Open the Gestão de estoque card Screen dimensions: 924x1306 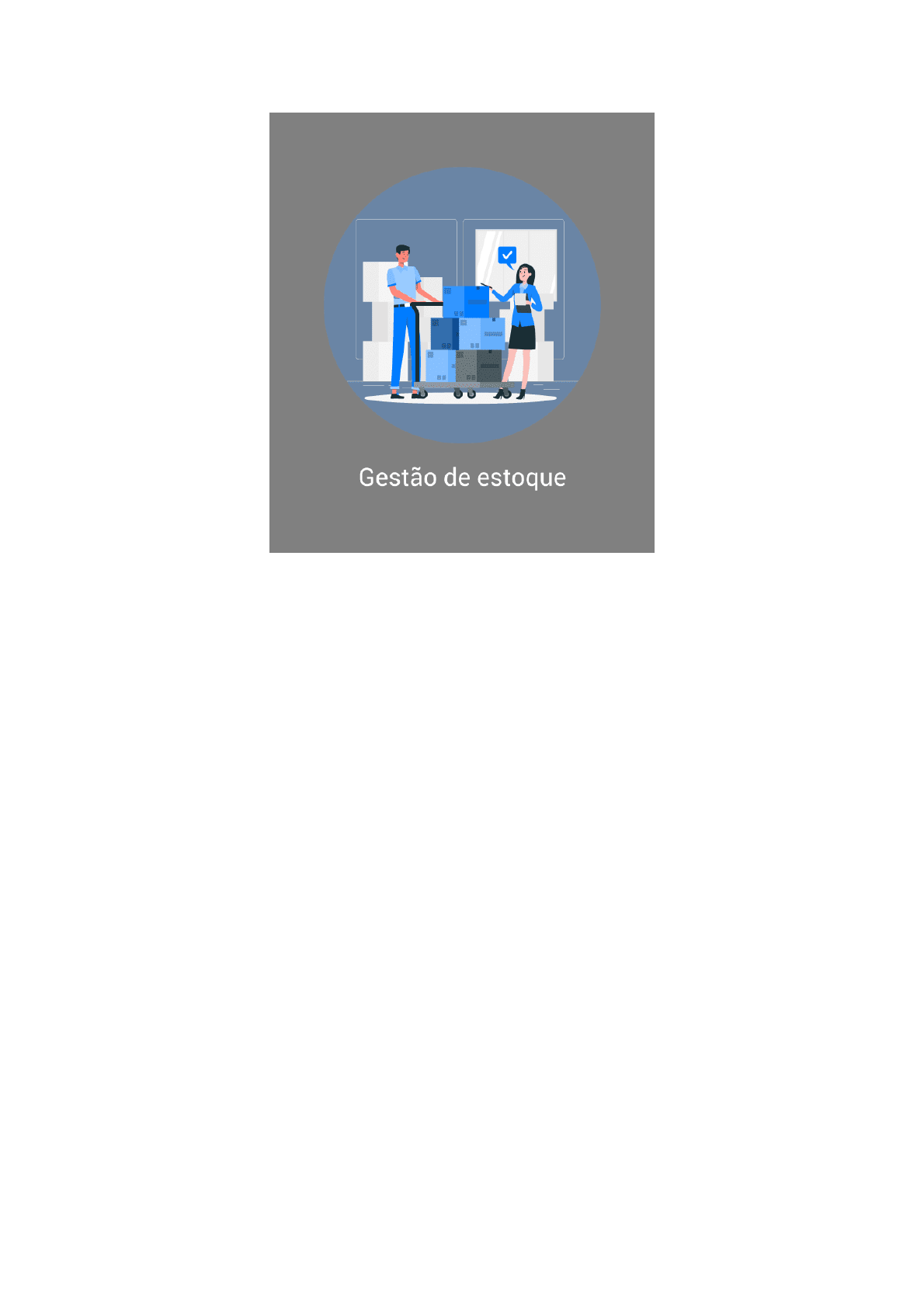461,332
